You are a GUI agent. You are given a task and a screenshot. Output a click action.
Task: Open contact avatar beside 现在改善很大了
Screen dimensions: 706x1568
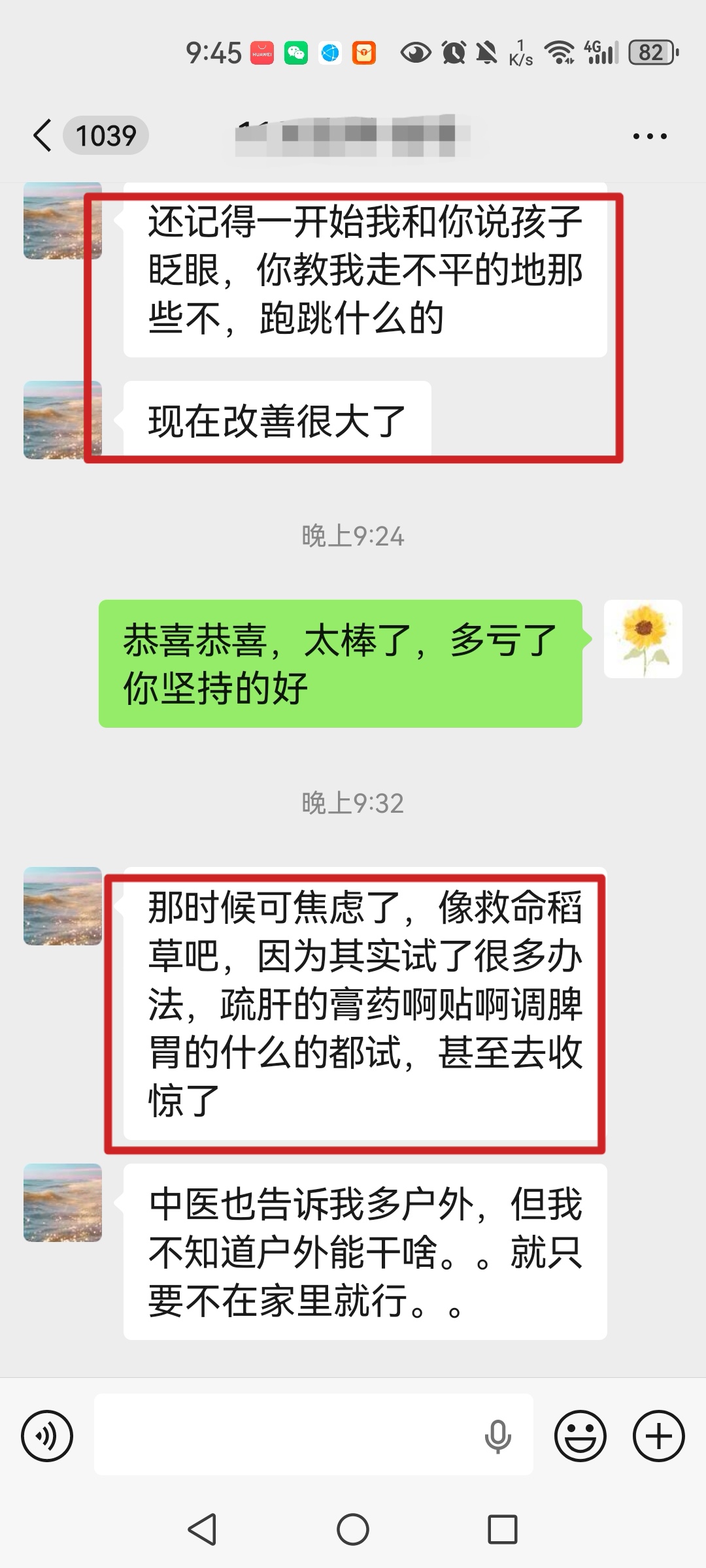pos(62,420)
